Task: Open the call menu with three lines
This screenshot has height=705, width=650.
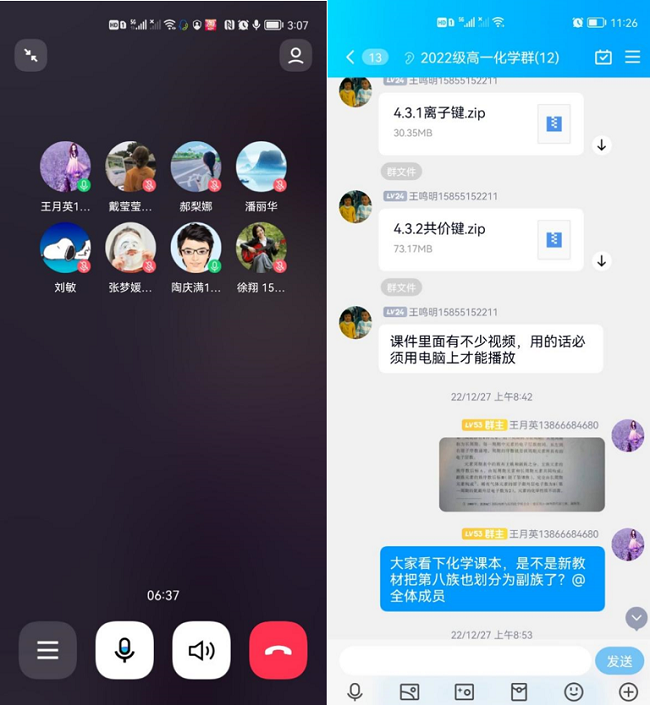Action: [x=47, y=650]
